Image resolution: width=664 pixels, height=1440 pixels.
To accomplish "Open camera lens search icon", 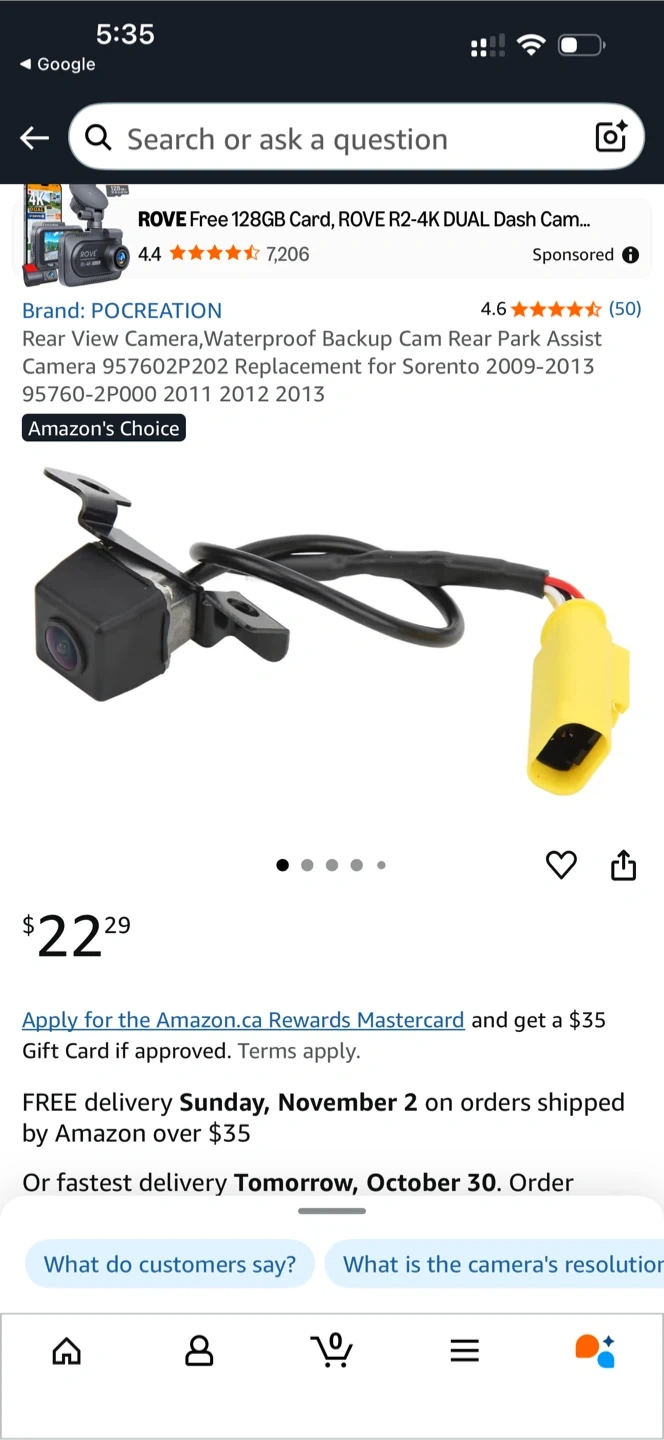I will pos(610,137).
